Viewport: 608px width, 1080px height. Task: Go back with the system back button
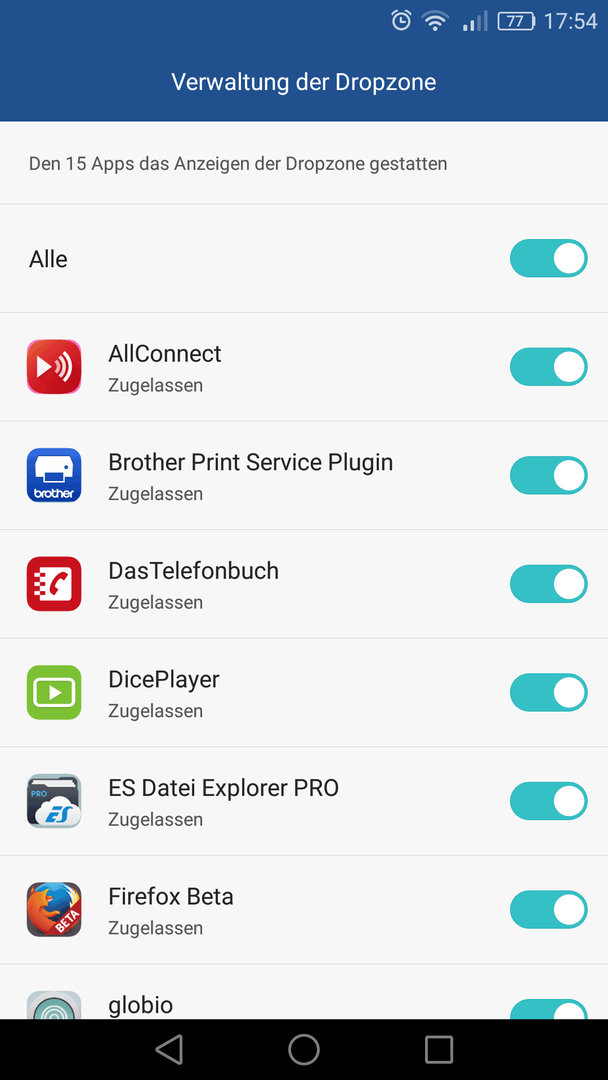(169, 1049)
